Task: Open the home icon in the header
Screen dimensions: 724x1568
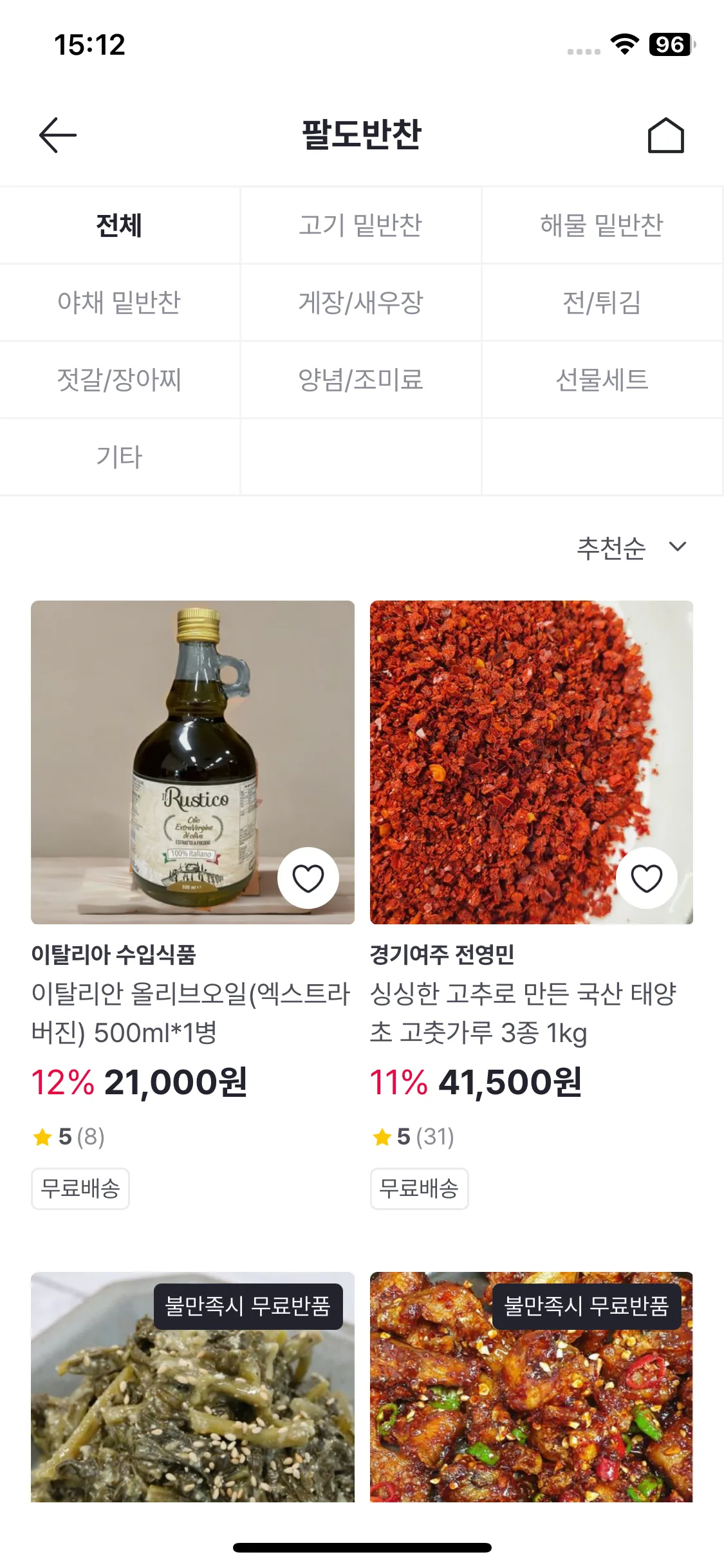Action: tap(665, 135)
